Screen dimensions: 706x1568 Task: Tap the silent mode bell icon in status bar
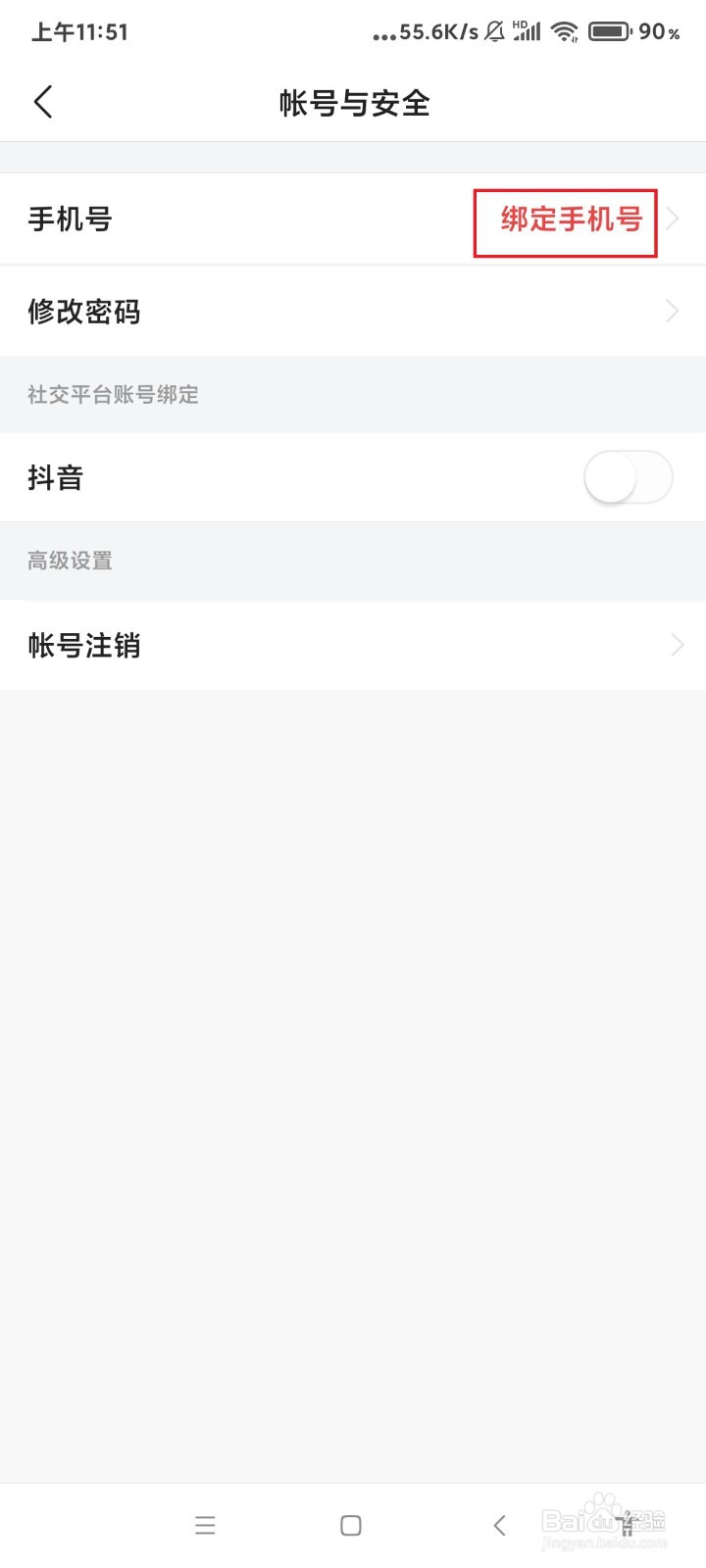pyautogui.click(x=495, y=30)
